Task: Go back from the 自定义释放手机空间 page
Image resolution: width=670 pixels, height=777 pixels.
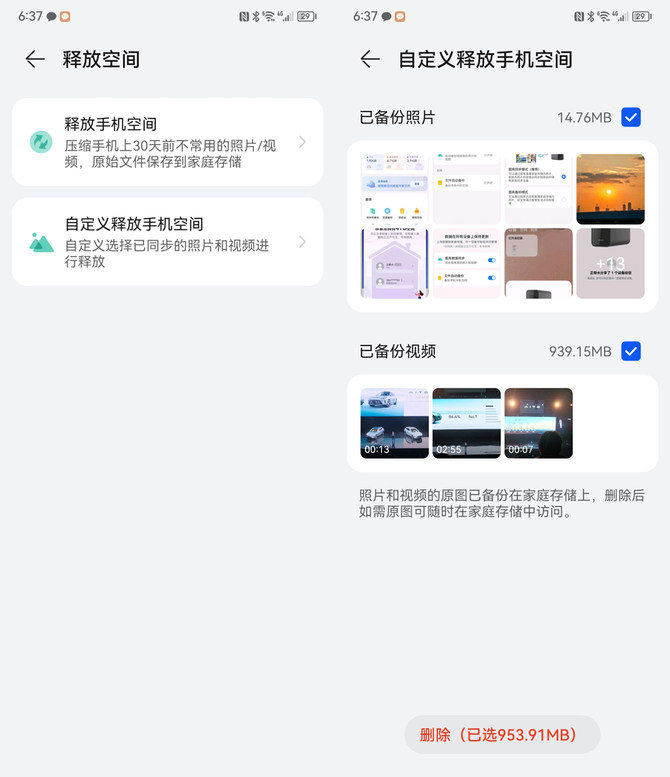Action: [370, 59]
